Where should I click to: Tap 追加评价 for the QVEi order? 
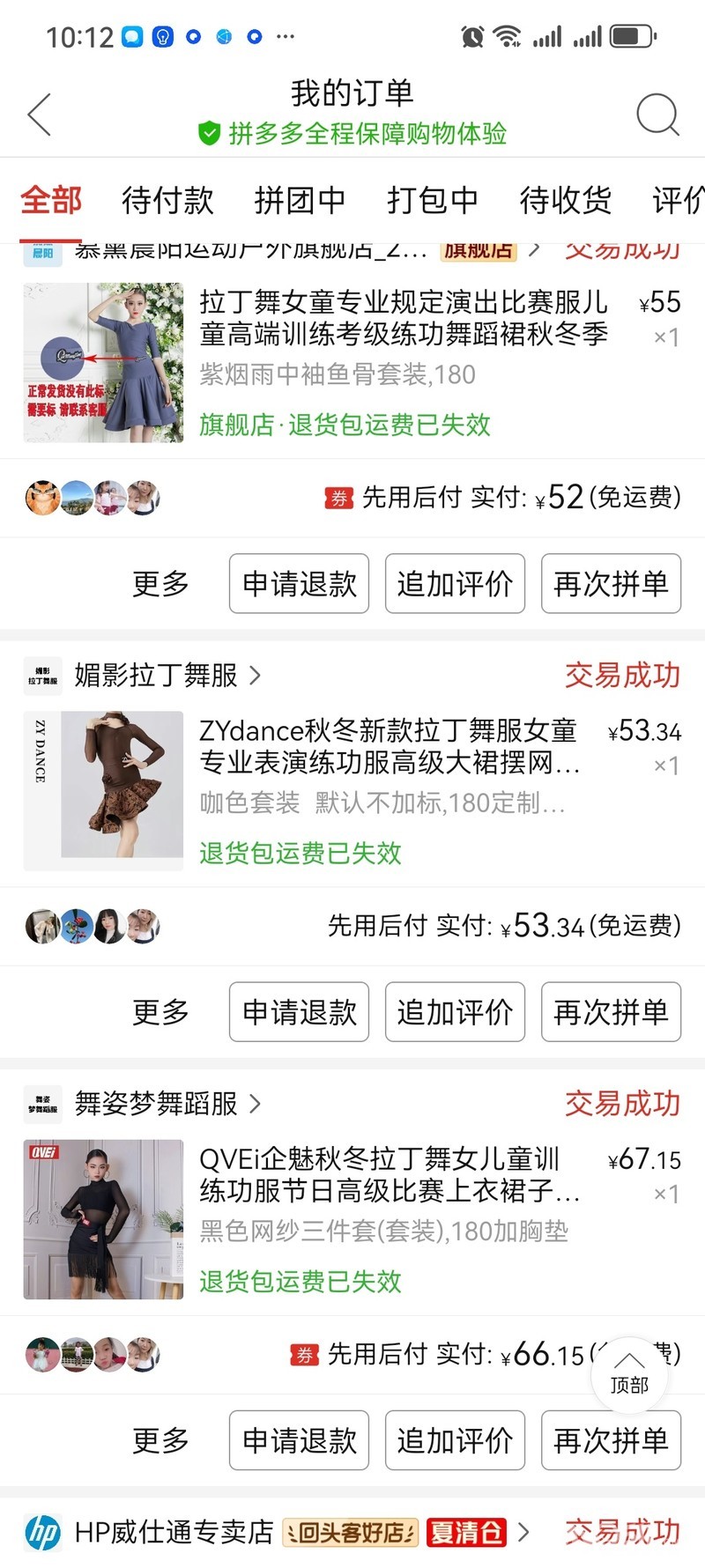455,1440
